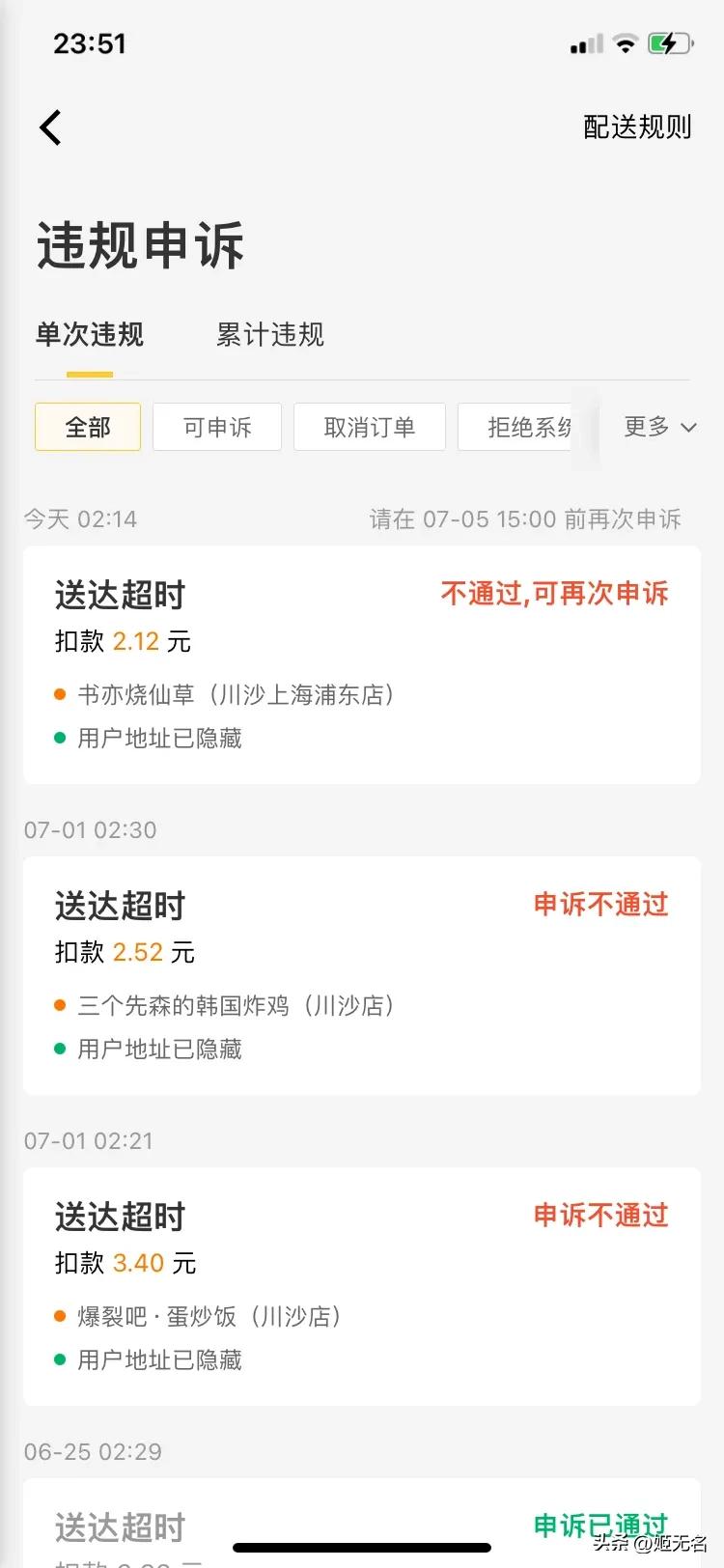
Task: Filter by 可申诉
Action: point(217,427)
